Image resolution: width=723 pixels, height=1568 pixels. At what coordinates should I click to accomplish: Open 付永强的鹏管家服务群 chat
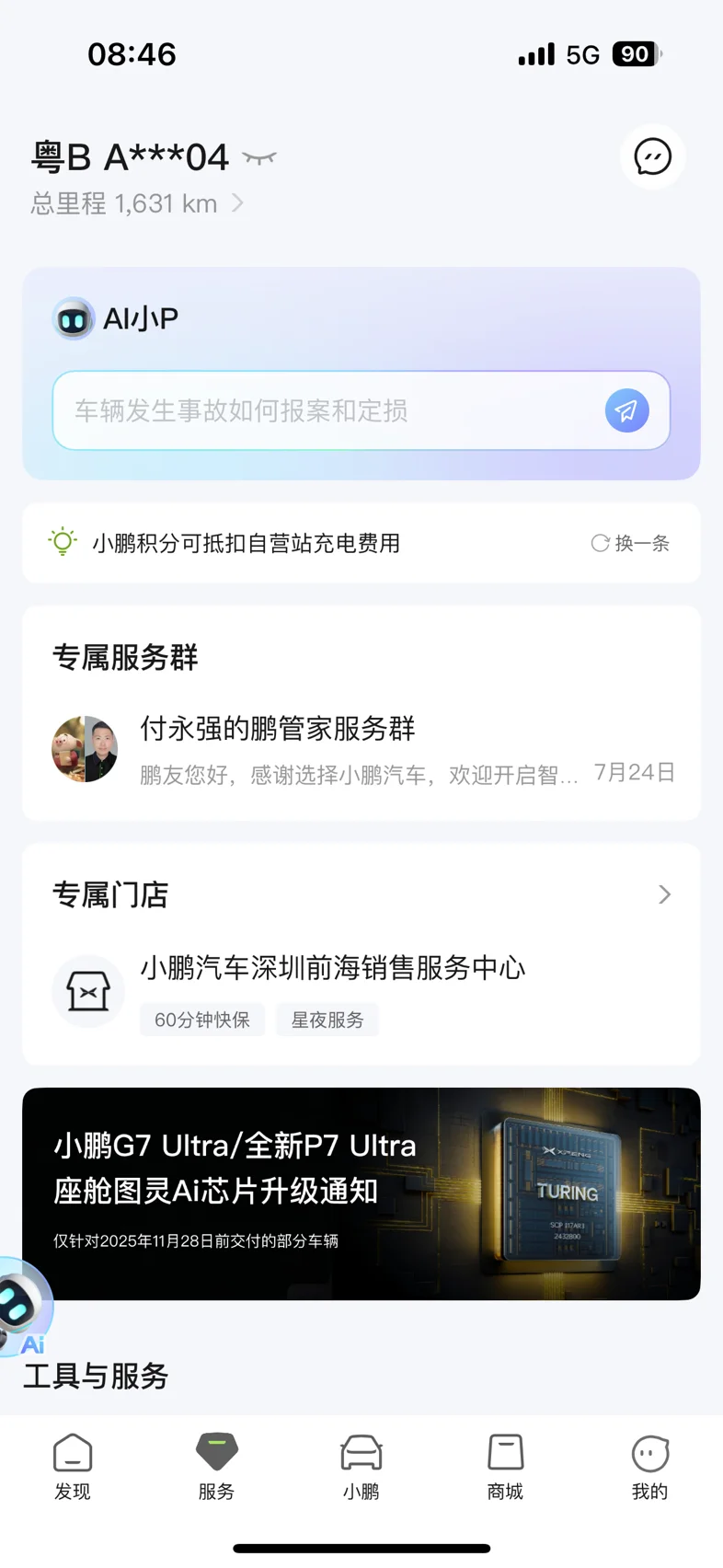[x=361, y=750]
